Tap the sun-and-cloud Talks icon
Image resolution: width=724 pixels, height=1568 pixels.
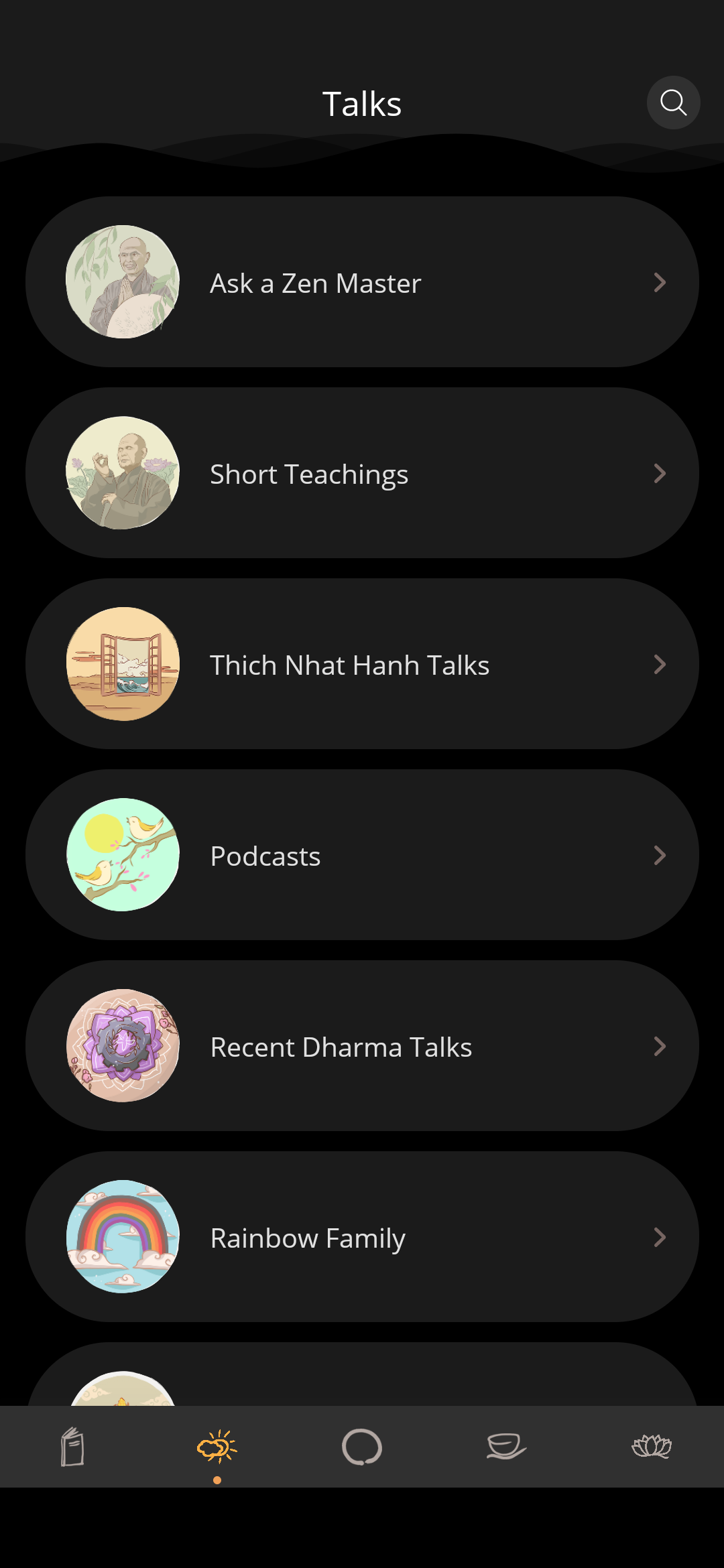point(217,1444)
